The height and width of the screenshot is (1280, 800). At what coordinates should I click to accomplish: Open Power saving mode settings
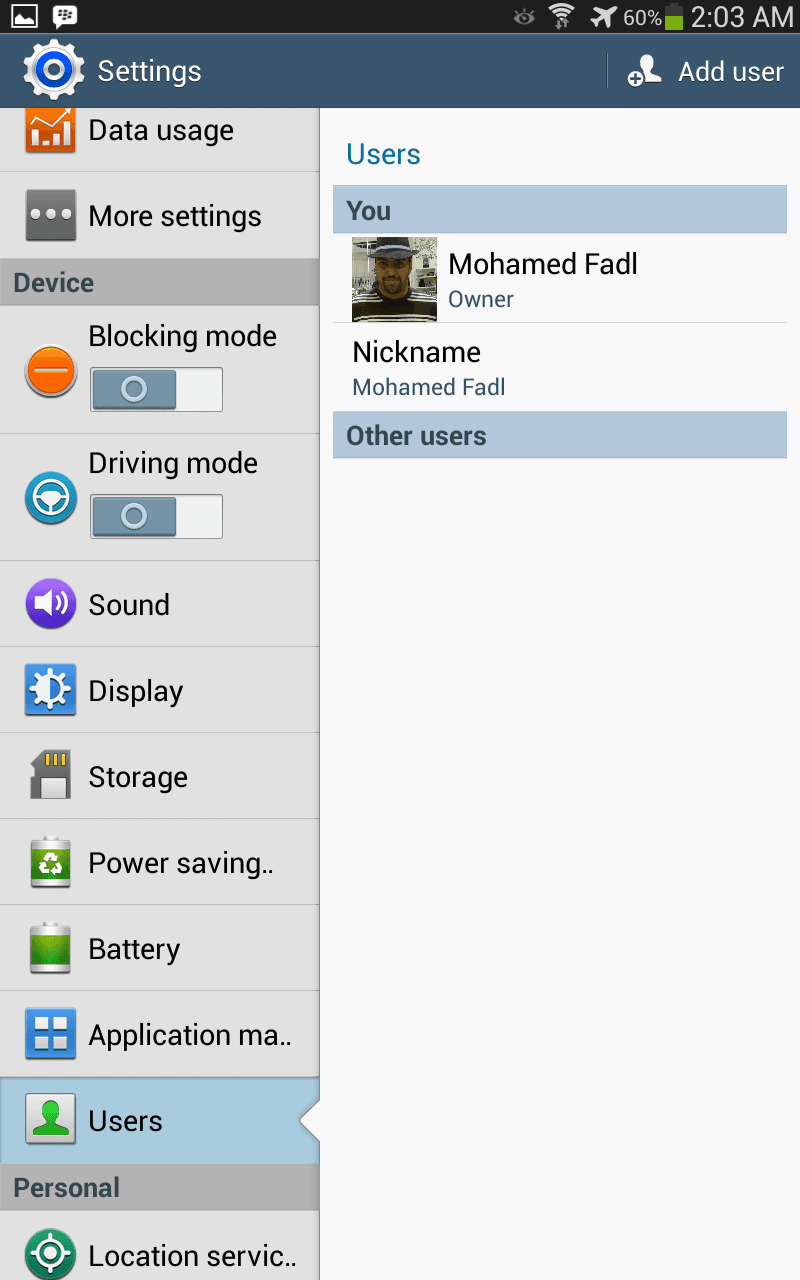pos(160,862)
